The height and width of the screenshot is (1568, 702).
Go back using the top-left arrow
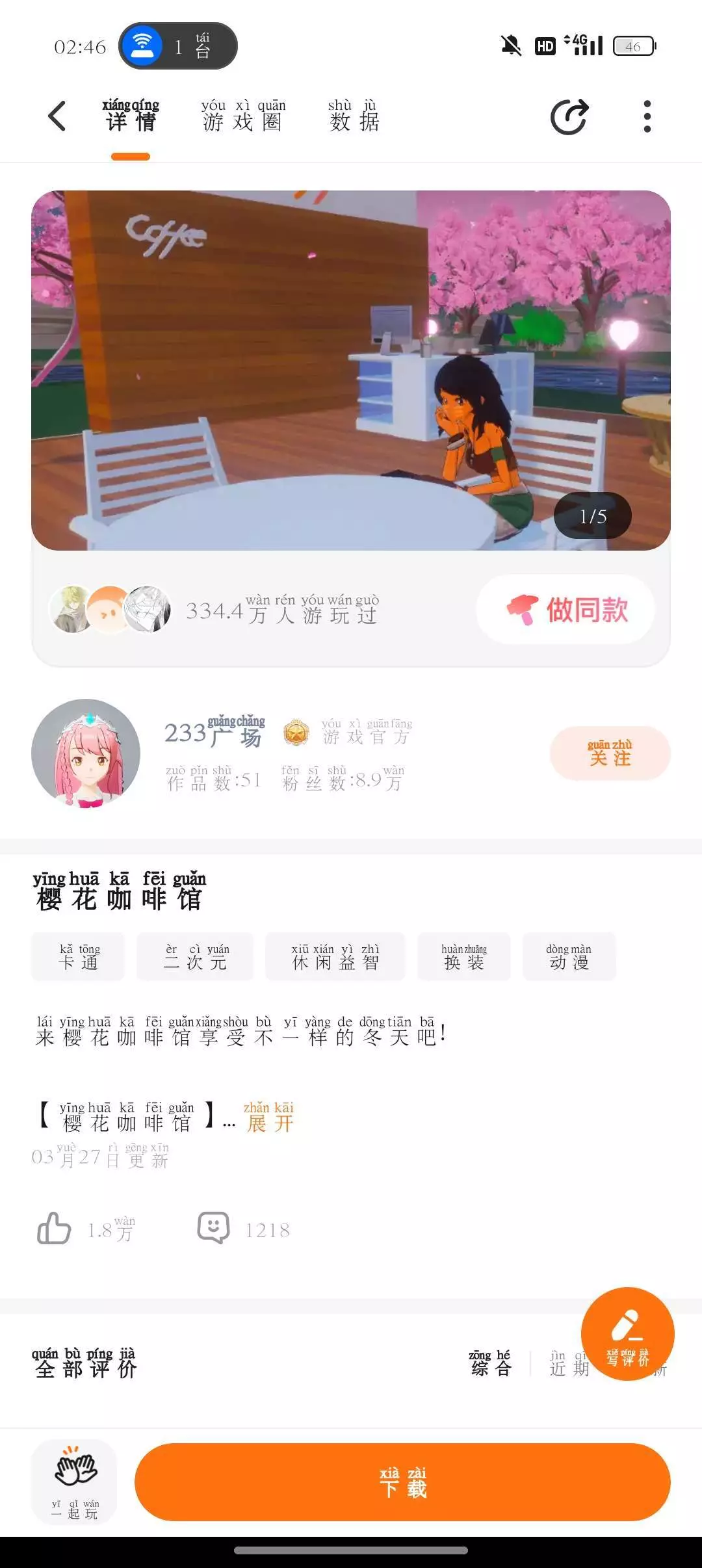coord(57,116)
